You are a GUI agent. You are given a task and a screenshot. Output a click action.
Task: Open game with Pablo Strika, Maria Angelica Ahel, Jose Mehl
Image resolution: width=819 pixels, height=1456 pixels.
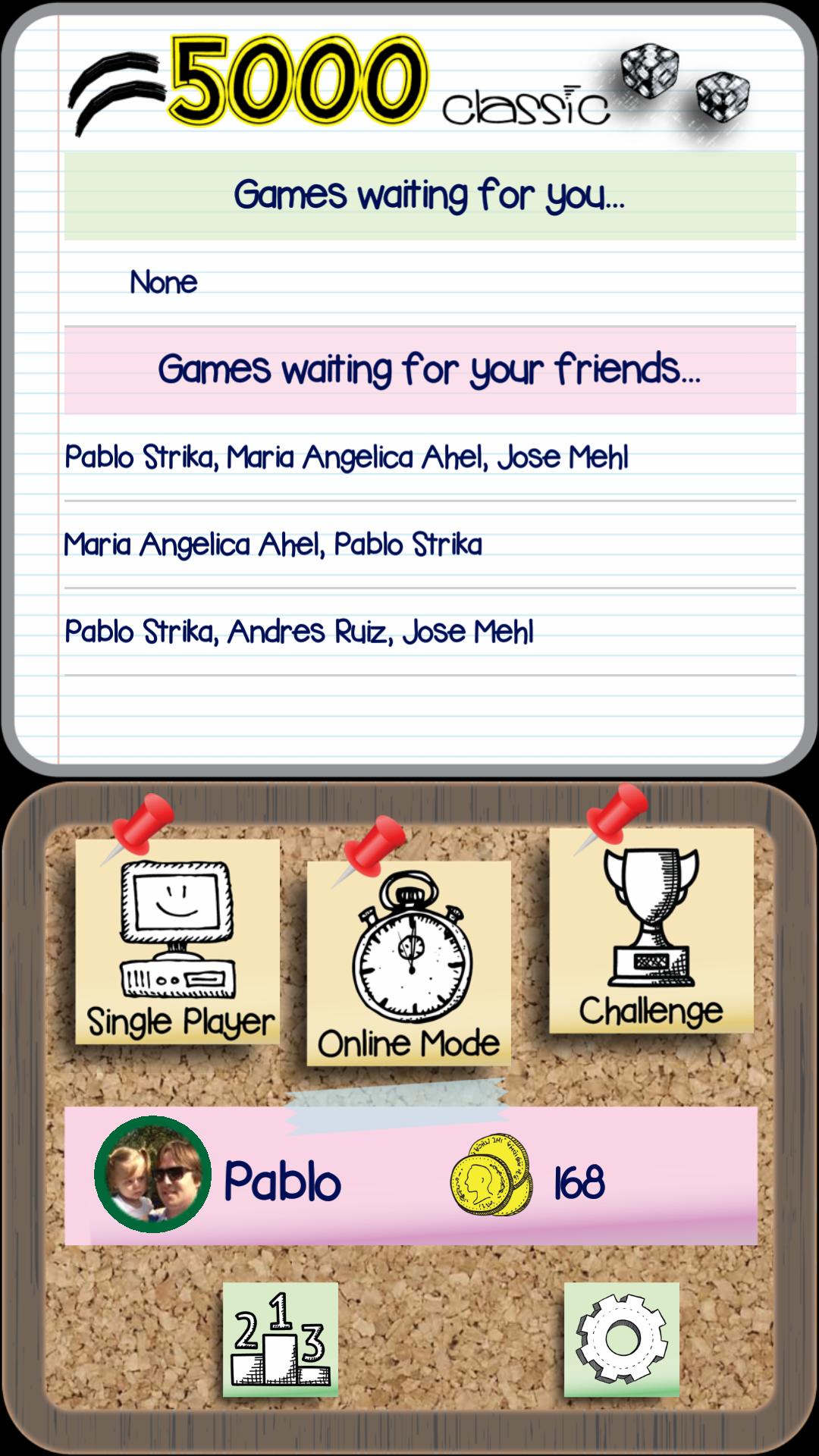[x=346, y=458]
